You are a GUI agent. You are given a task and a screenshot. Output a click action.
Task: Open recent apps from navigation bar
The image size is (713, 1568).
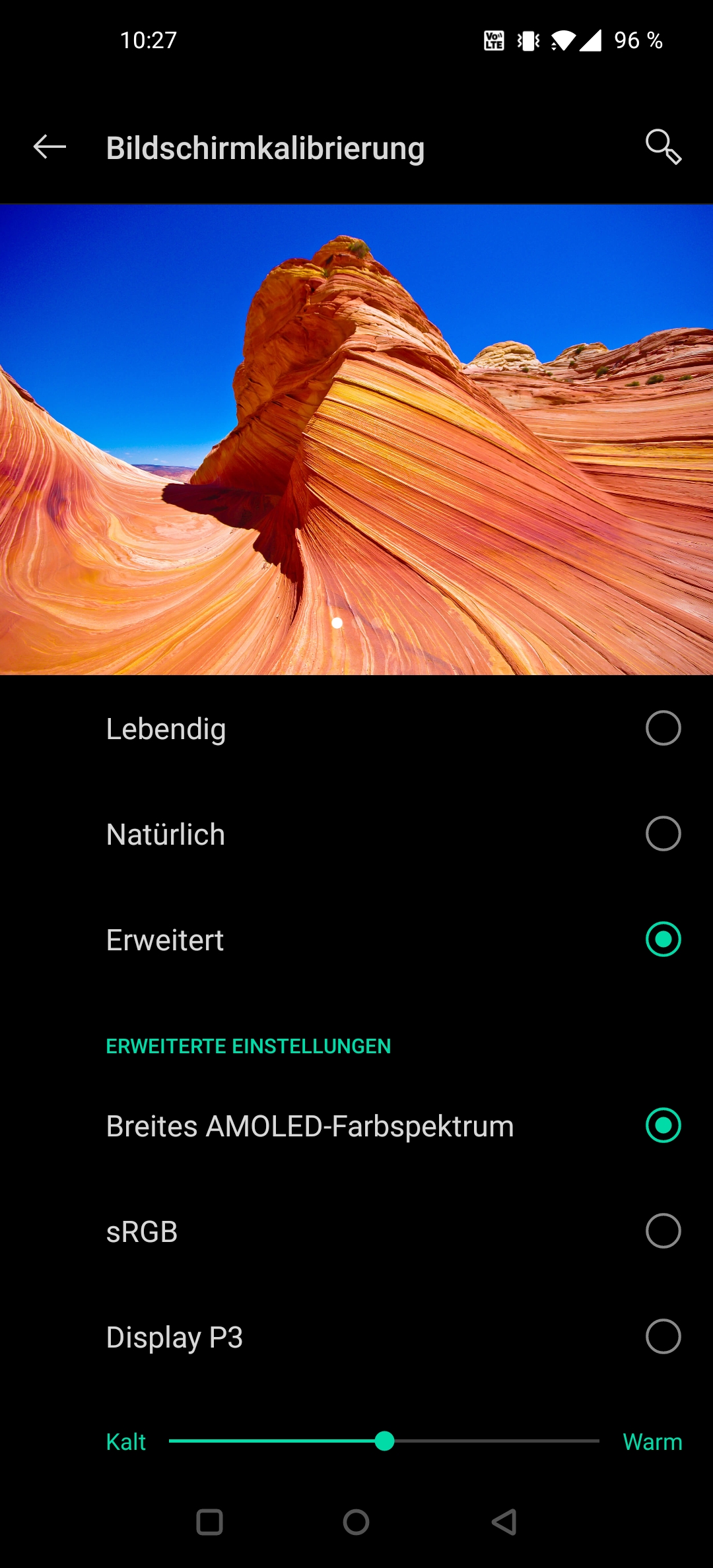point(210,1522)
